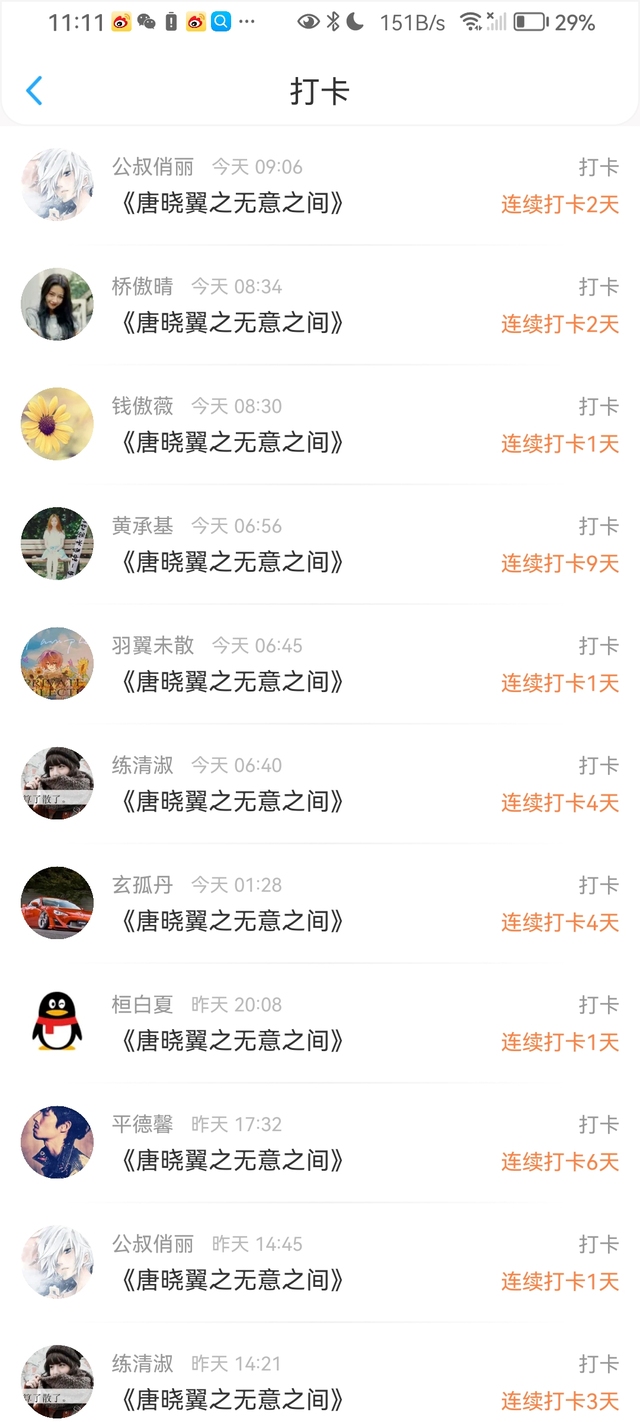The width and height of the screenshot is (640, 1422).
Task: Go back from the 打卡 page
Action: [34, 91]
